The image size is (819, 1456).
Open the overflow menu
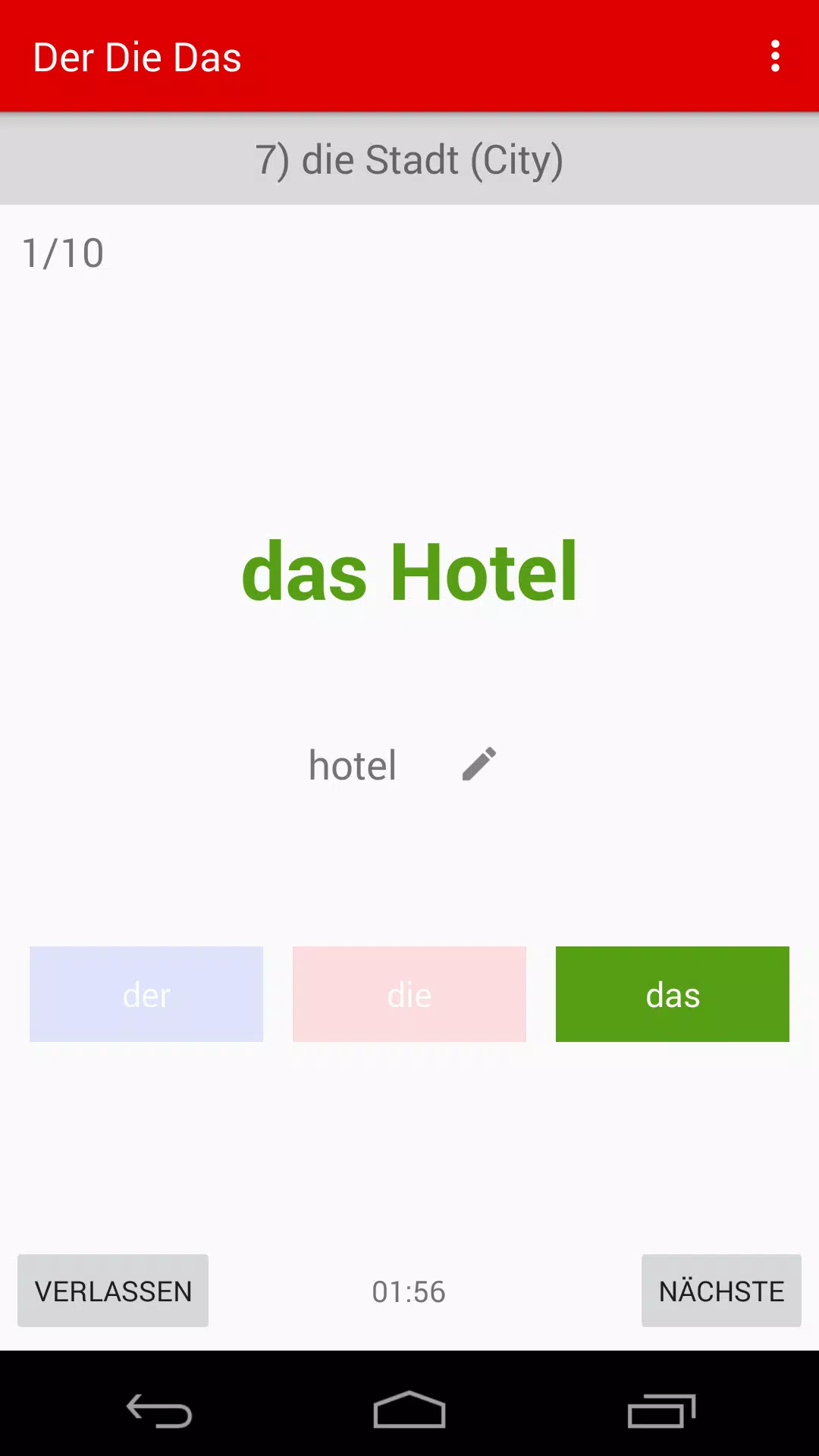coord(775,57)
